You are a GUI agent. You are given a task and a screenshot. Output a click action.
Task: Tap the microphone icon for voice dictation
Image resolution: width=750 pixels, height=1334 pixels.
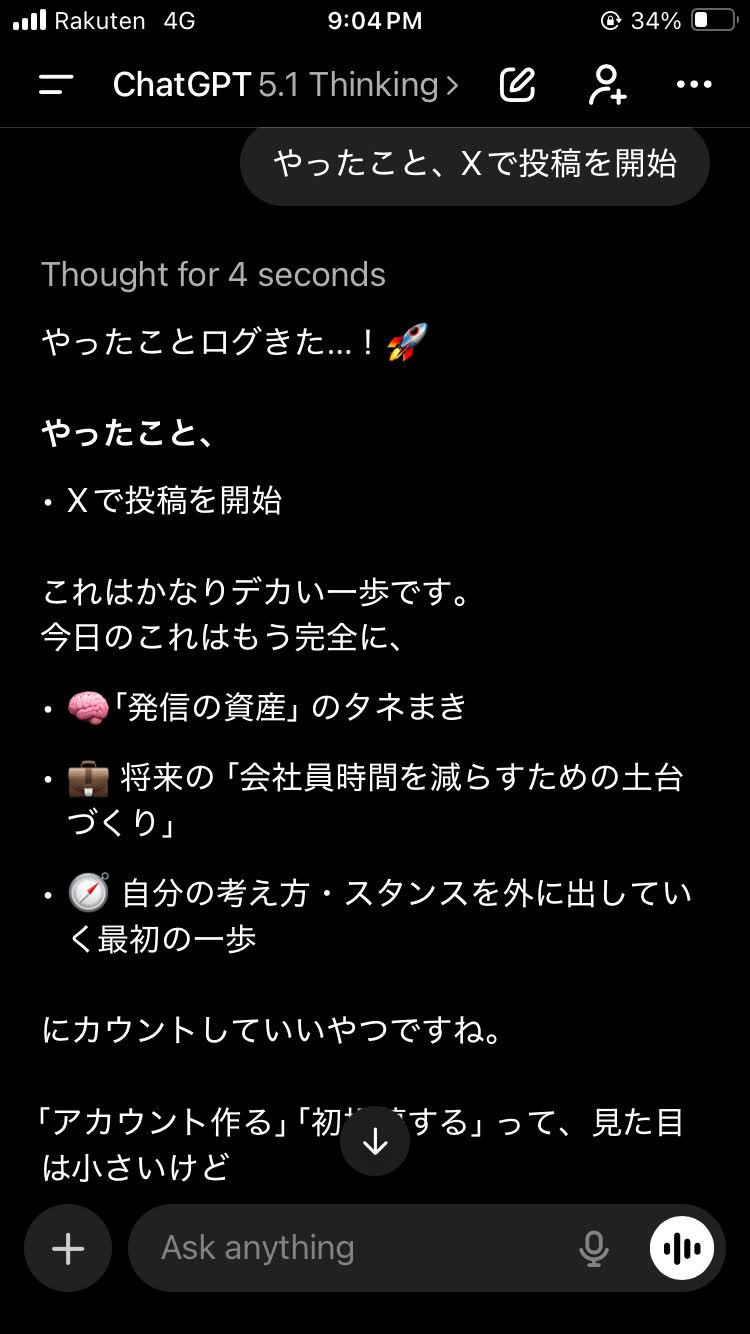pyautogui.click(x=594, y=1247)
